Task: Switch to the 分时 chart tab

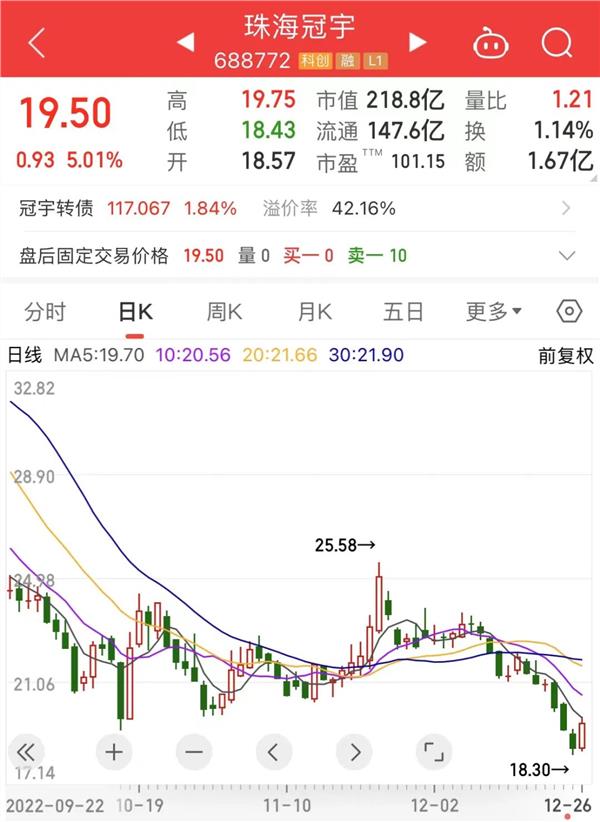Action: (x=45, y=312)
